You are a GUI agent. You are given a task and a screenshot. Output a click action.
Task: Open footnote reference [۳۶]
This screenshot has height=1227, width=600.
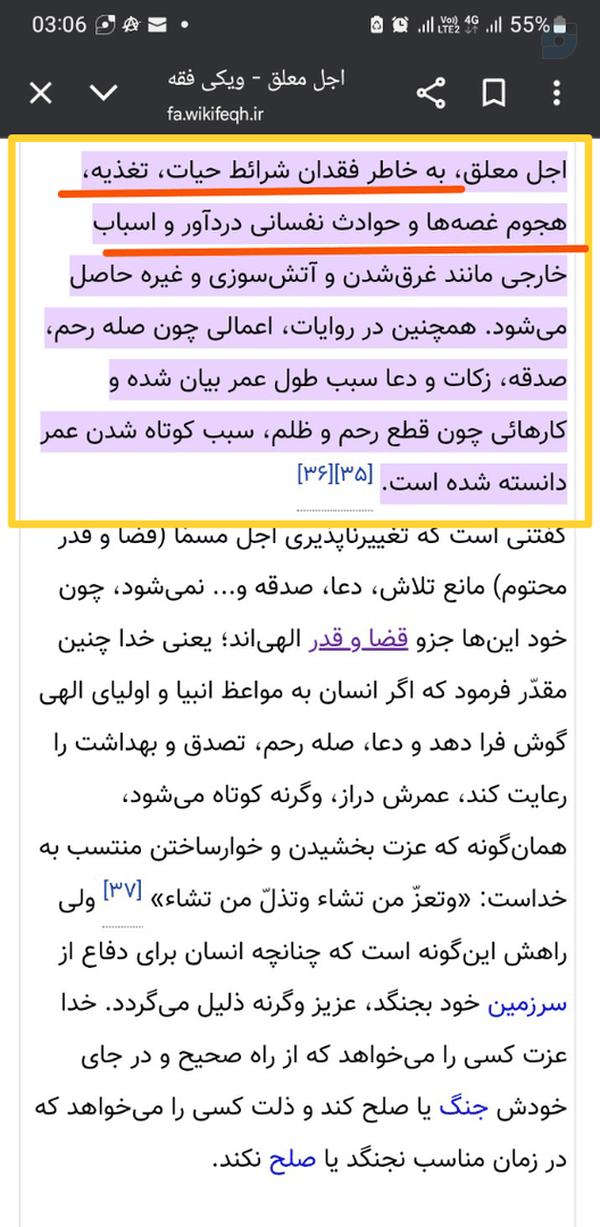pos(317,473)
